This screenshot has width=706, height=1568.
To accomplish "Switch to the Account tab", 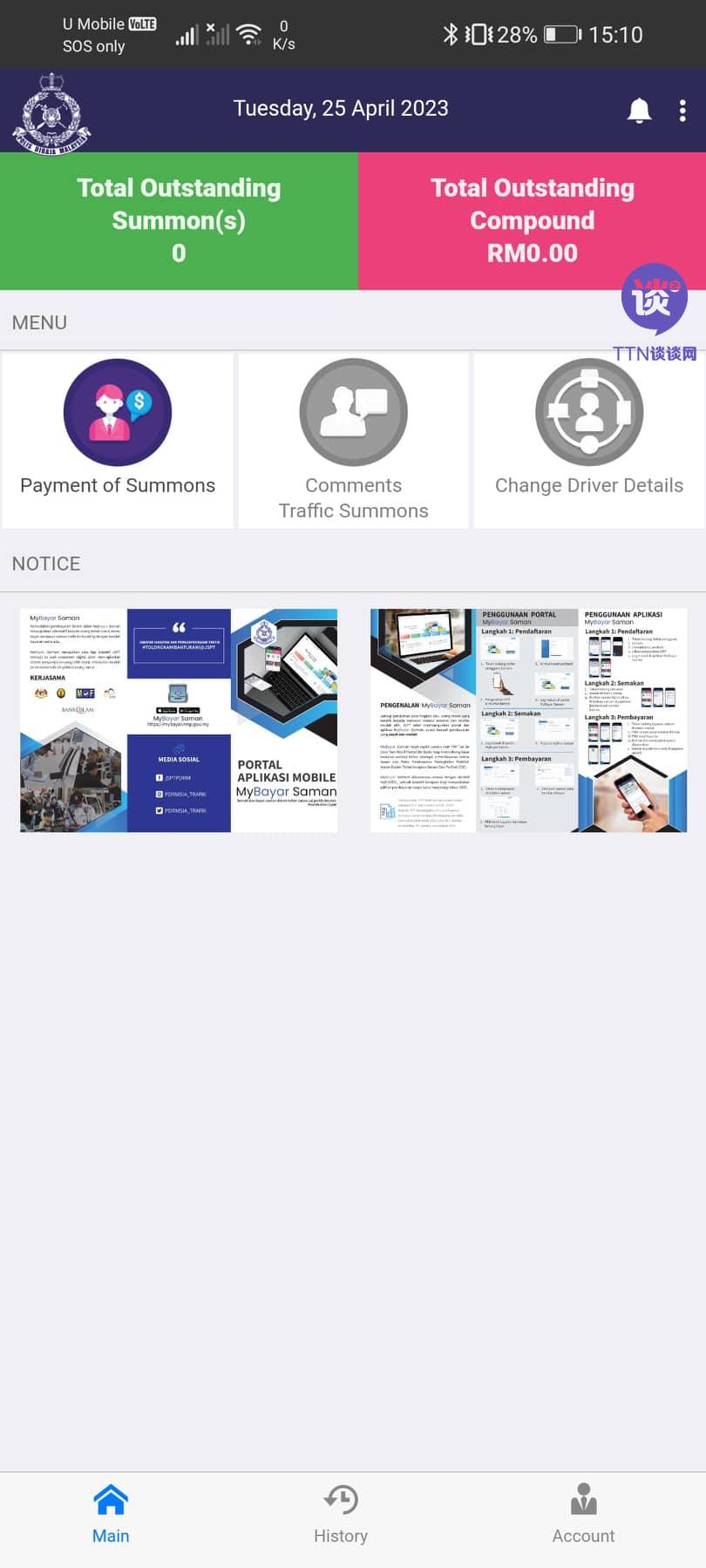I will click(x=583, y=1514).
